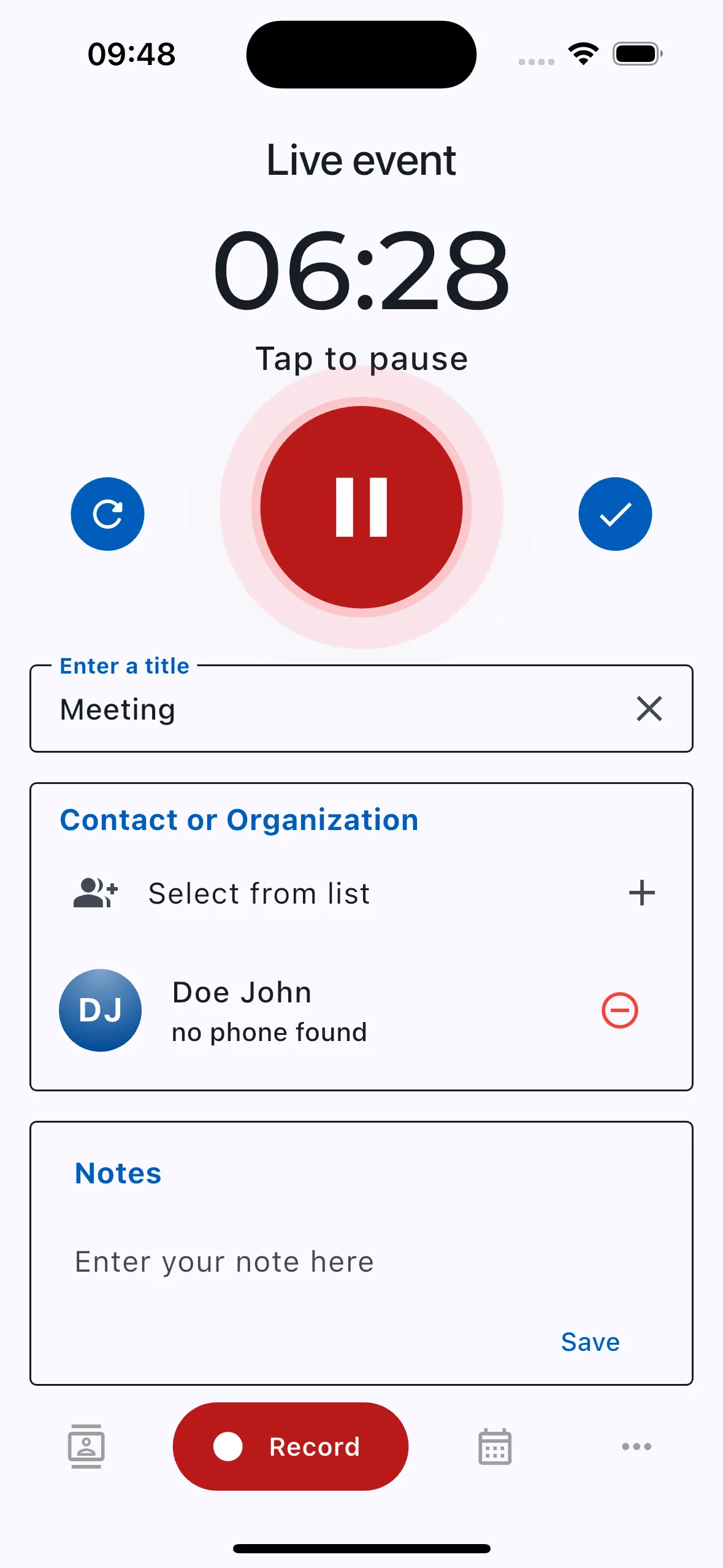Tap the blue checkmark to finish recording

coord(615,513)
